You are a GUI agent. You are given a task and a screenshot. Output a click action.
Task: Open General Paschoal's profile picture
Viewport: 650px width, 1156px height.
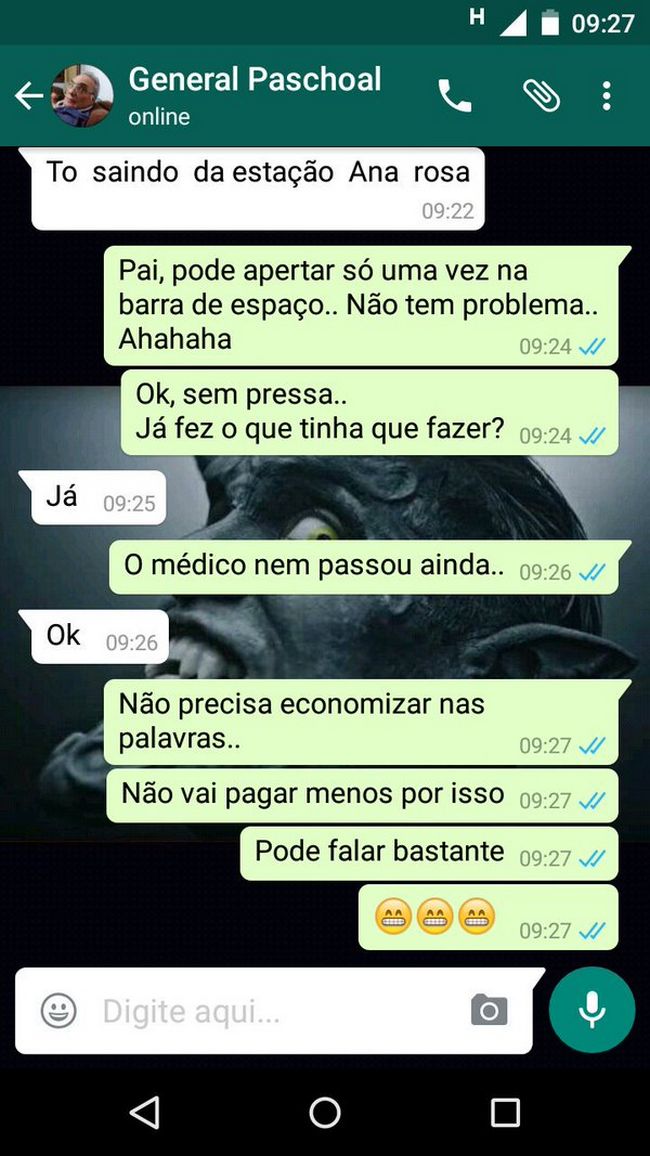pos(81,96)
